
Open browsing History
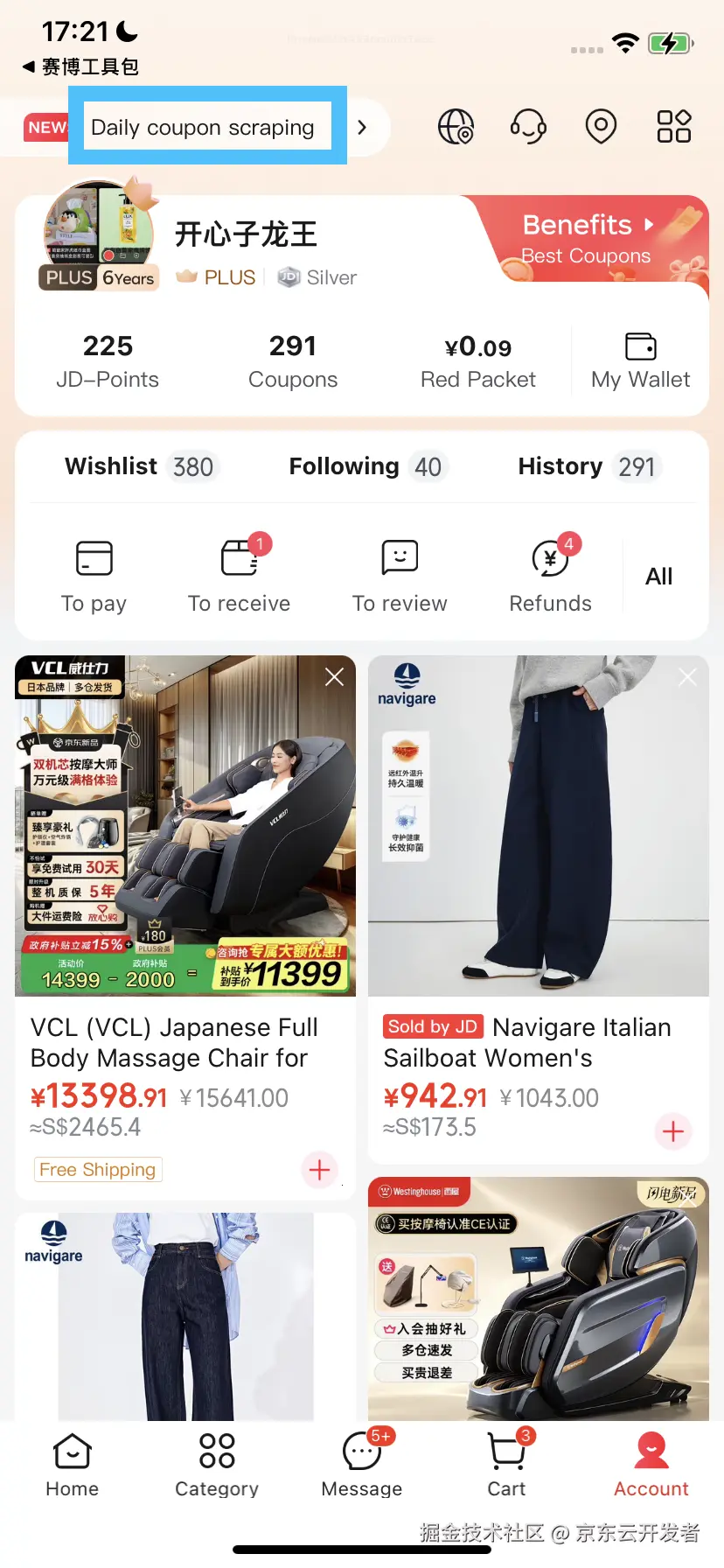[588, 466]
